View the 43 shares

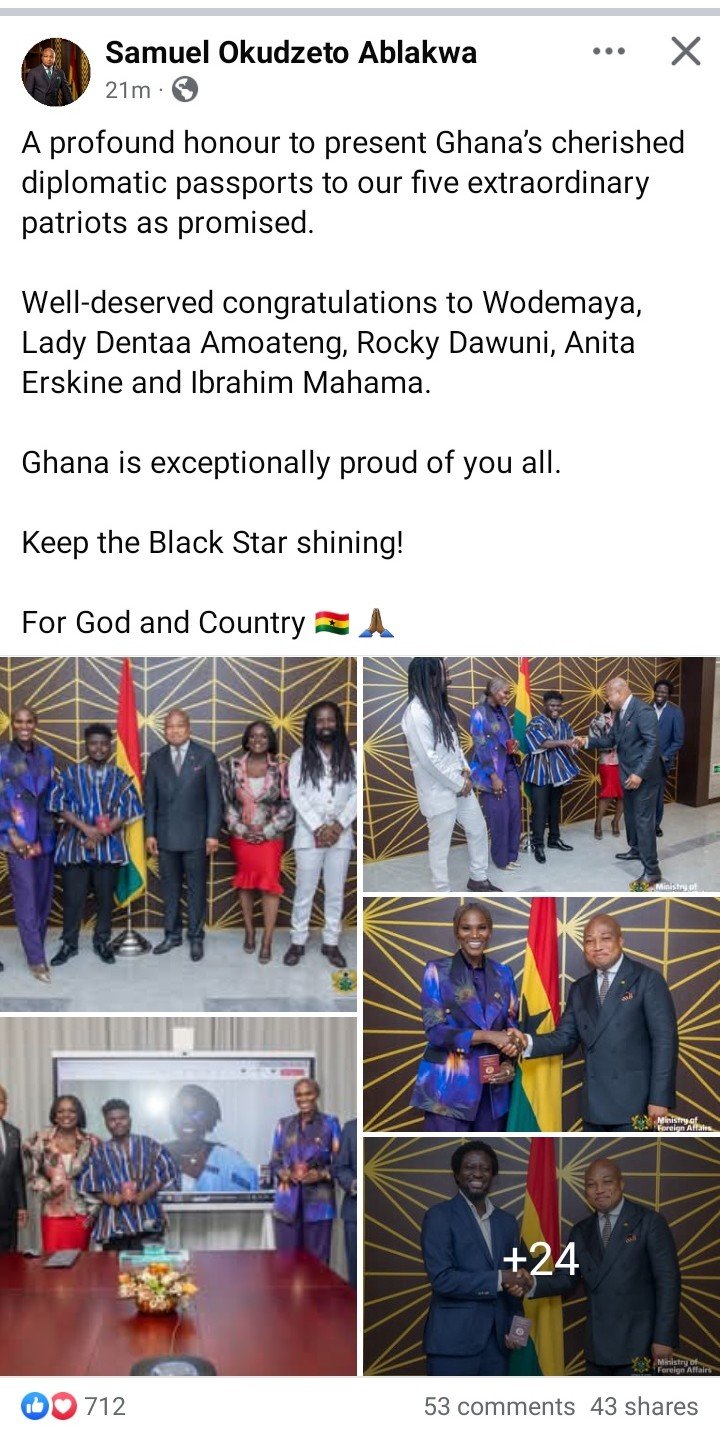(644, 1406)
